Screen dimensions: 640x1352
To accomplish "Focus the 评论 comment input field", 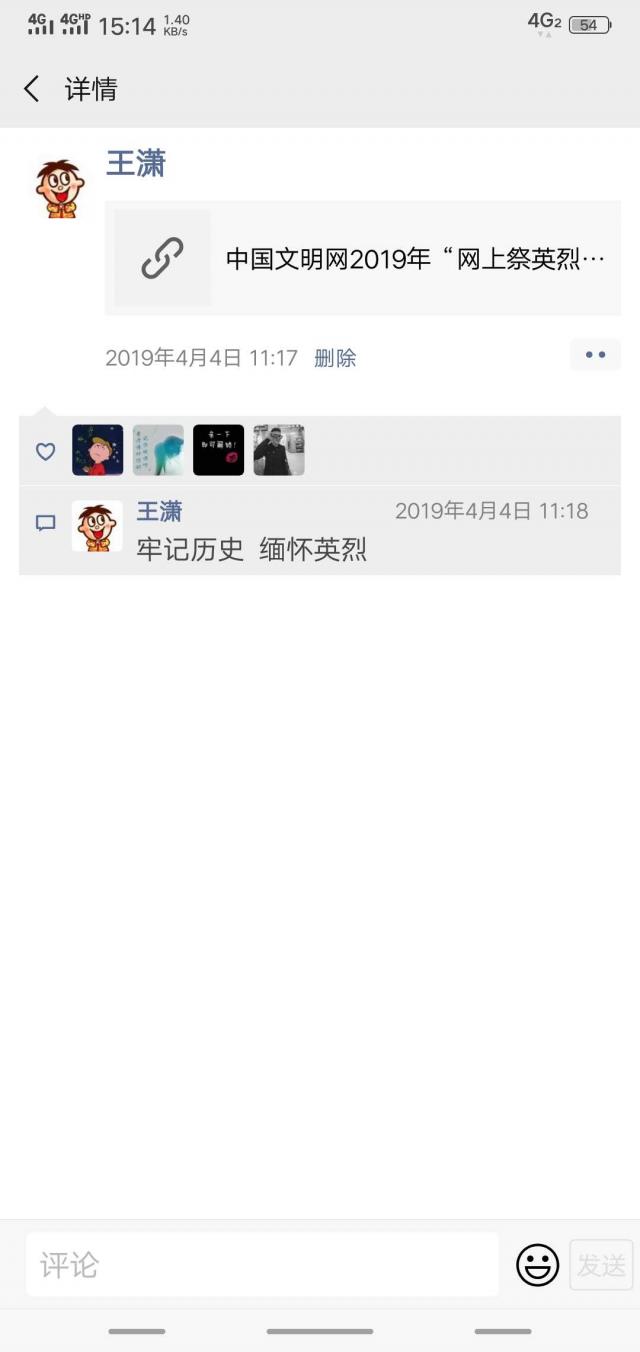I will [x=262, y=1265].
